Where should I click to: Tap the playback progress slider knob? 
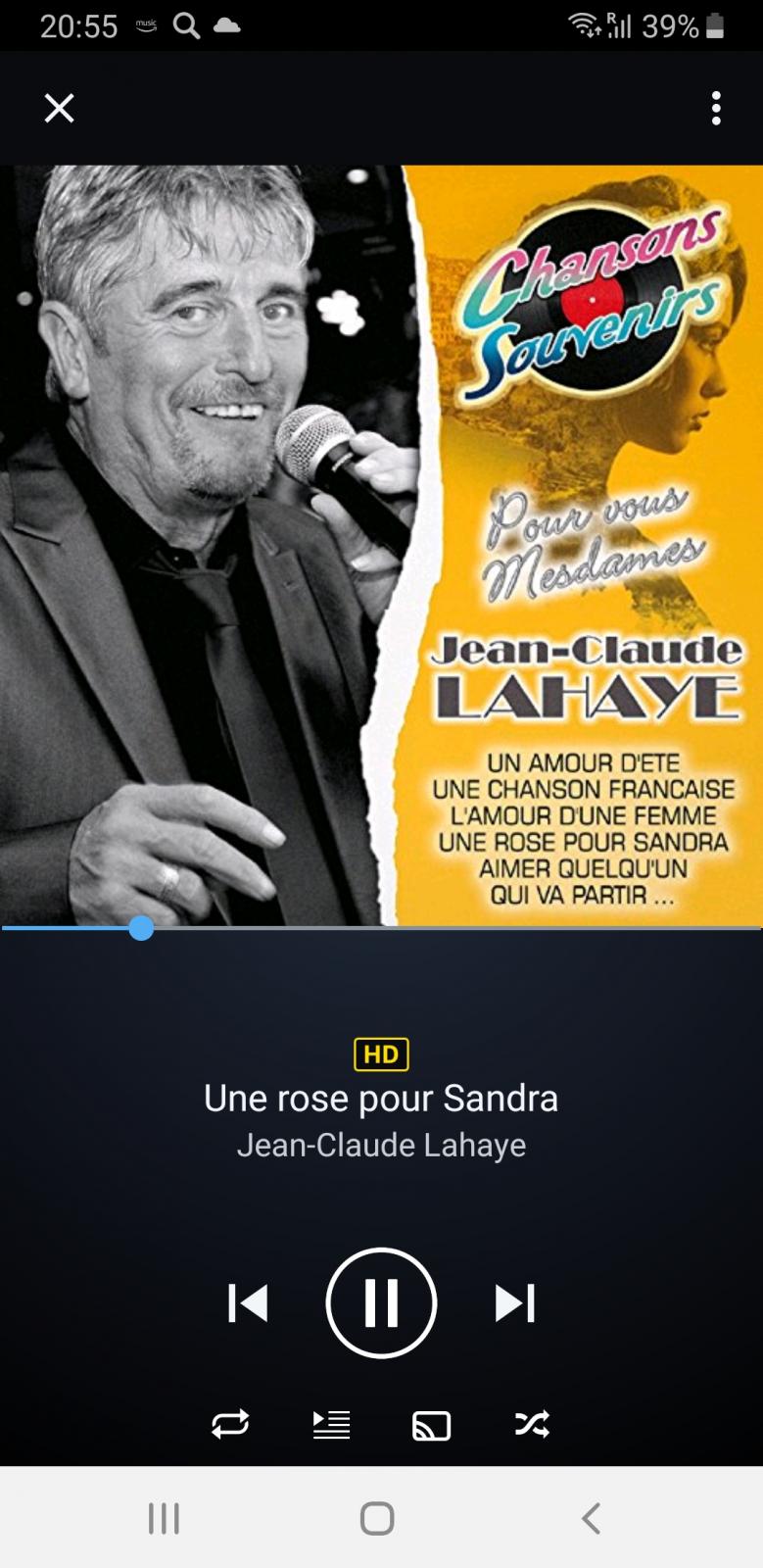[x=141, y=928]
